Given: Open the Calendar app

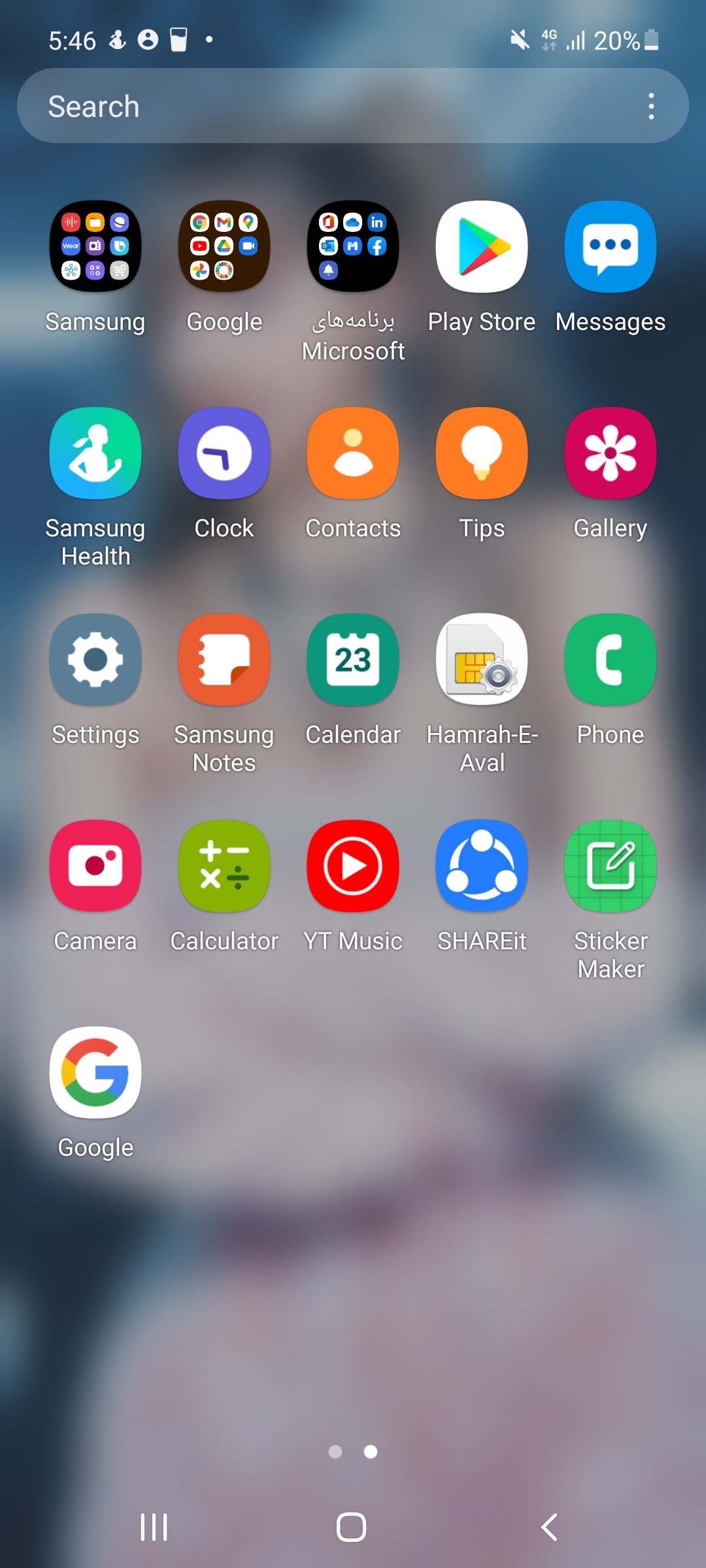Looking at the screenshot, I should [x=353, y=660].
